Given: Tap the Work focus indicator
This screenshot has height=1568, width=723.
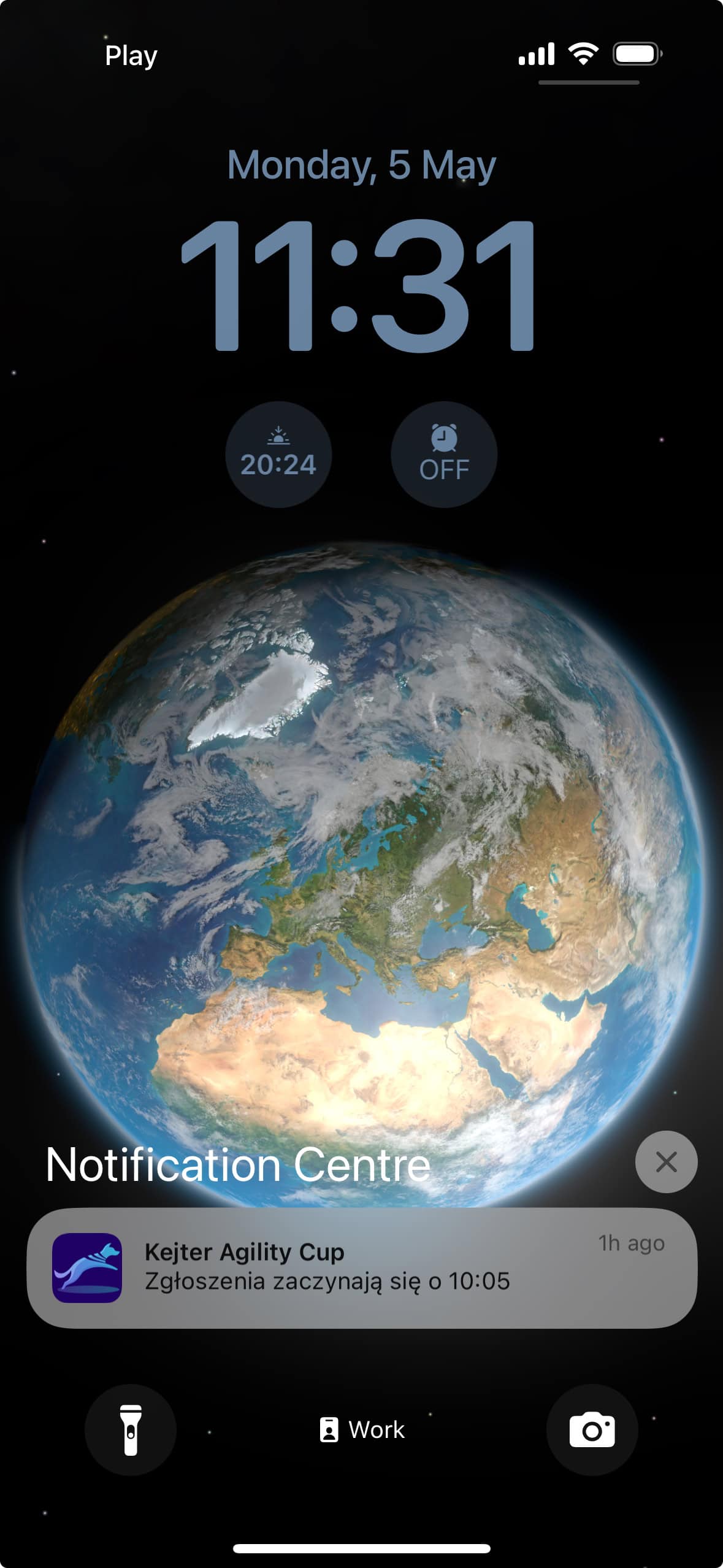Looking at the screenshot, I should pyautogui.click(x=362, y=1429).
